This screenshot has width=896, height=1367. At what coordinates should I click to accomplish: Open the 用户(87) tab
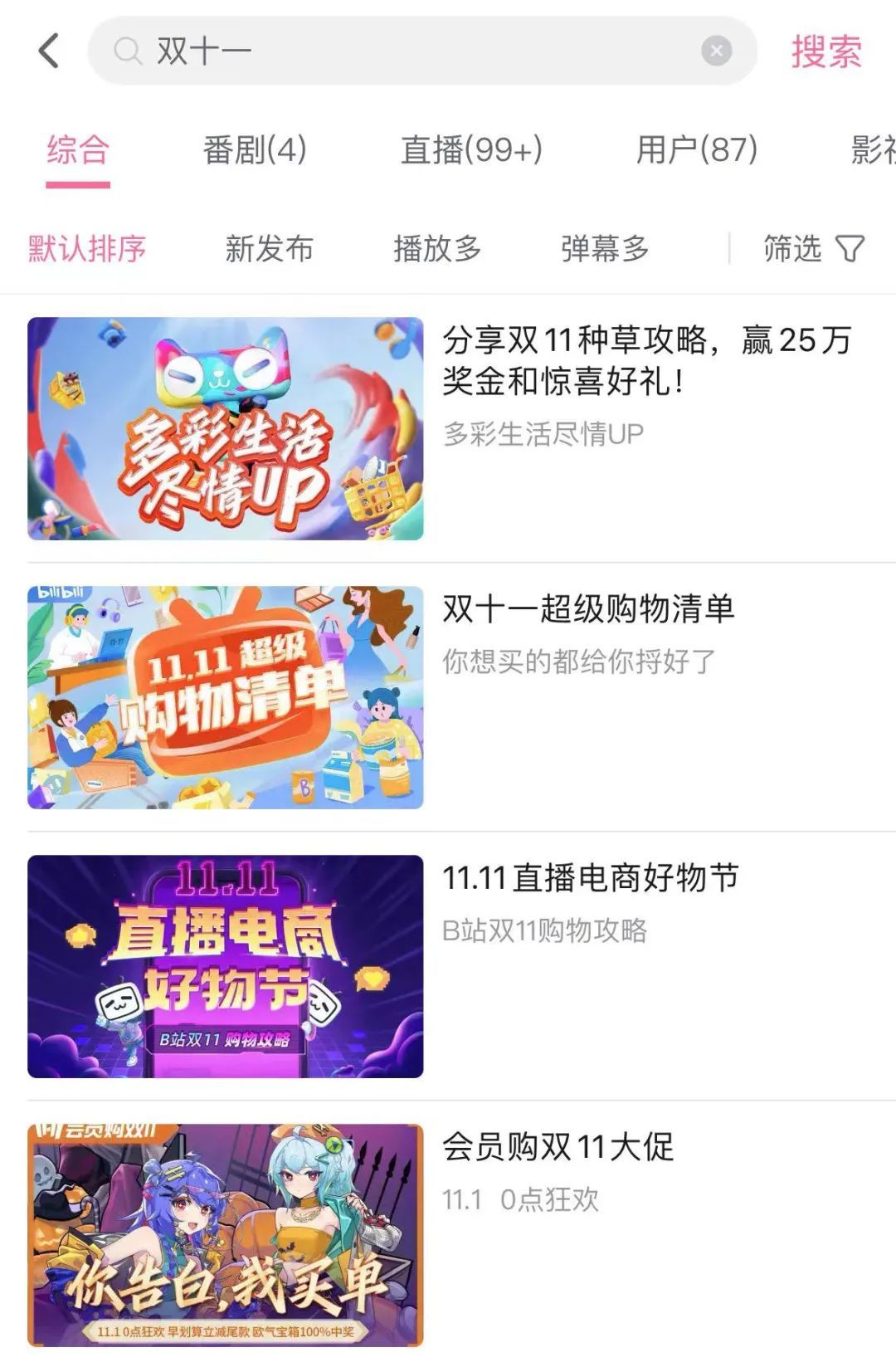[697, 150]
